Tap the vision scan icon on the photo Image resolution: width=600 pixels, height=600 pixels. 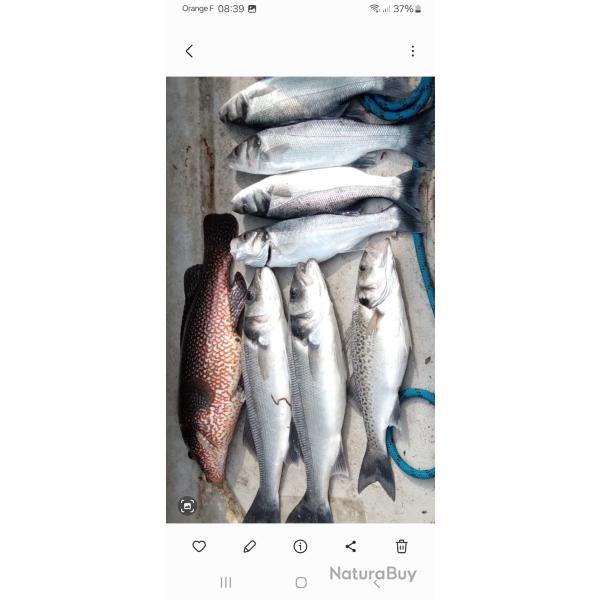pyautogui.click(x=187, y=506)
